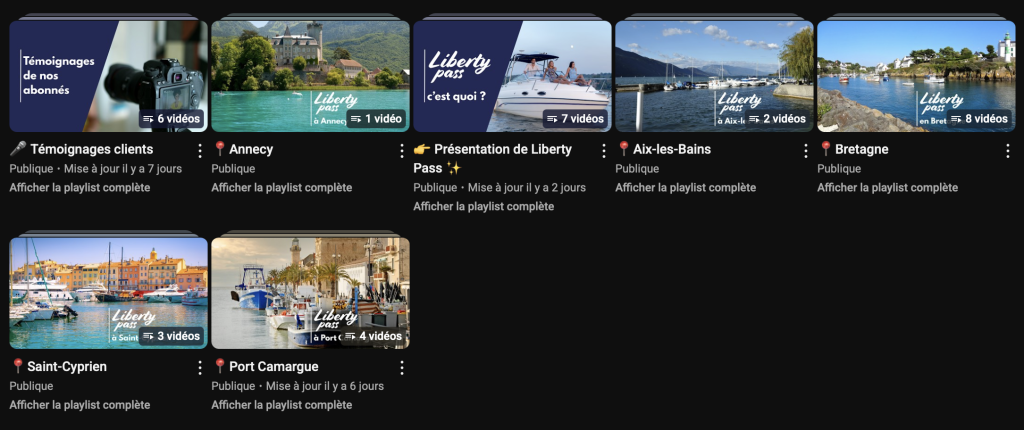This screenshot has width=1024, height=430.
Task: Open more options for Présentation de Liberty Pass
Action: tap(603, 151)
